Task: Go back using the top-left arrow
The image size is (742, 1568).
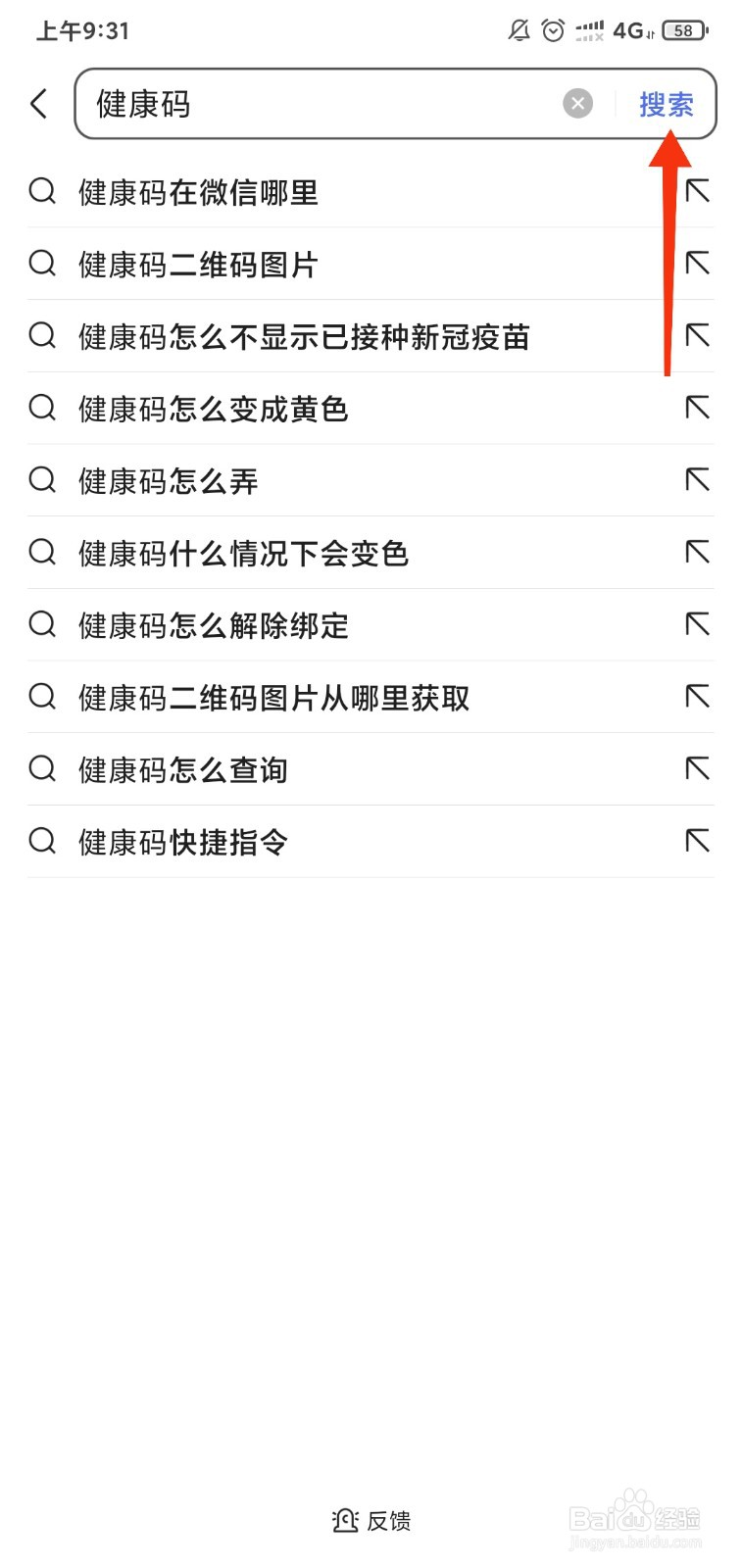Action: pos(39,104)
